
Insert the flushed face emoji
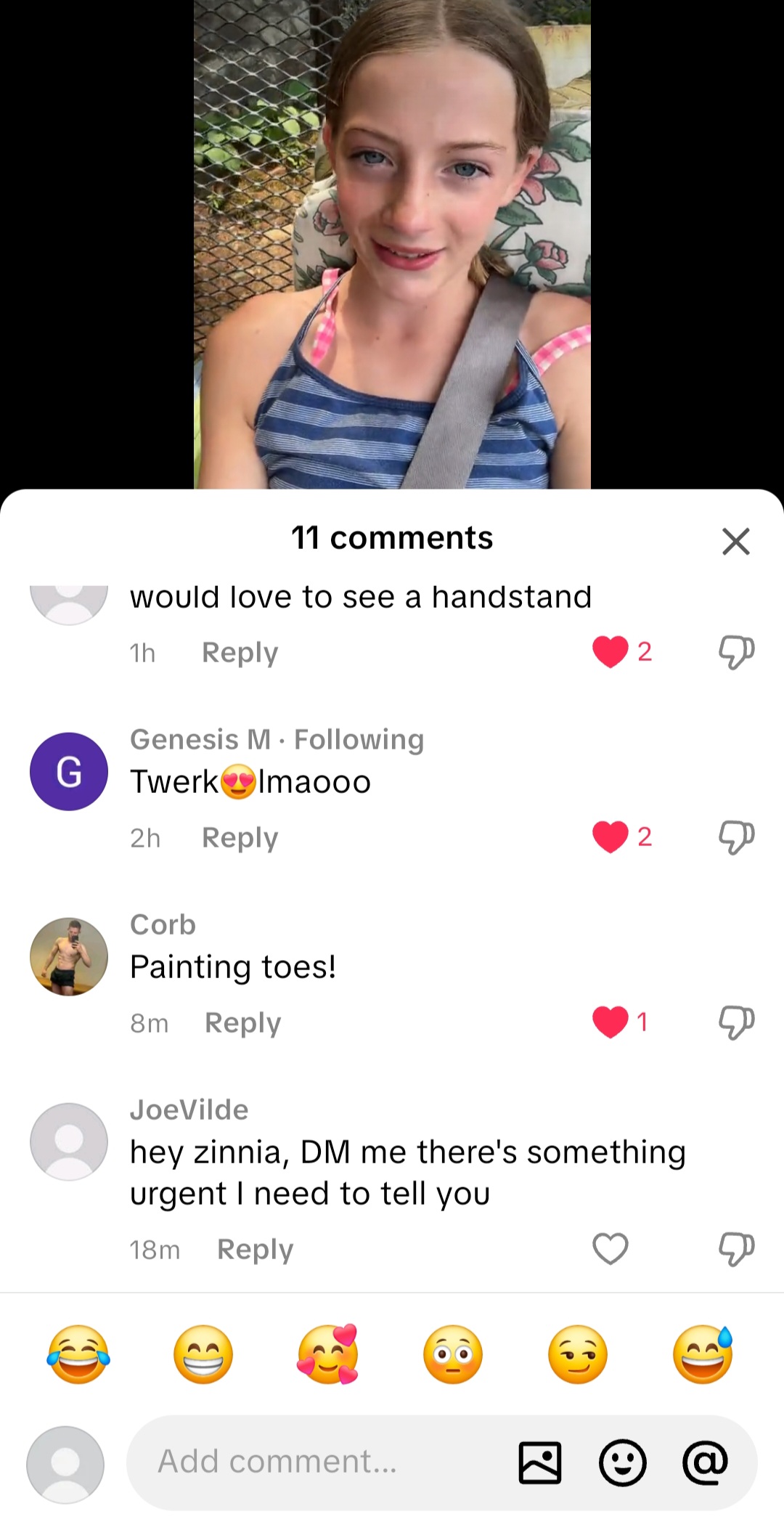point(453,1354)
